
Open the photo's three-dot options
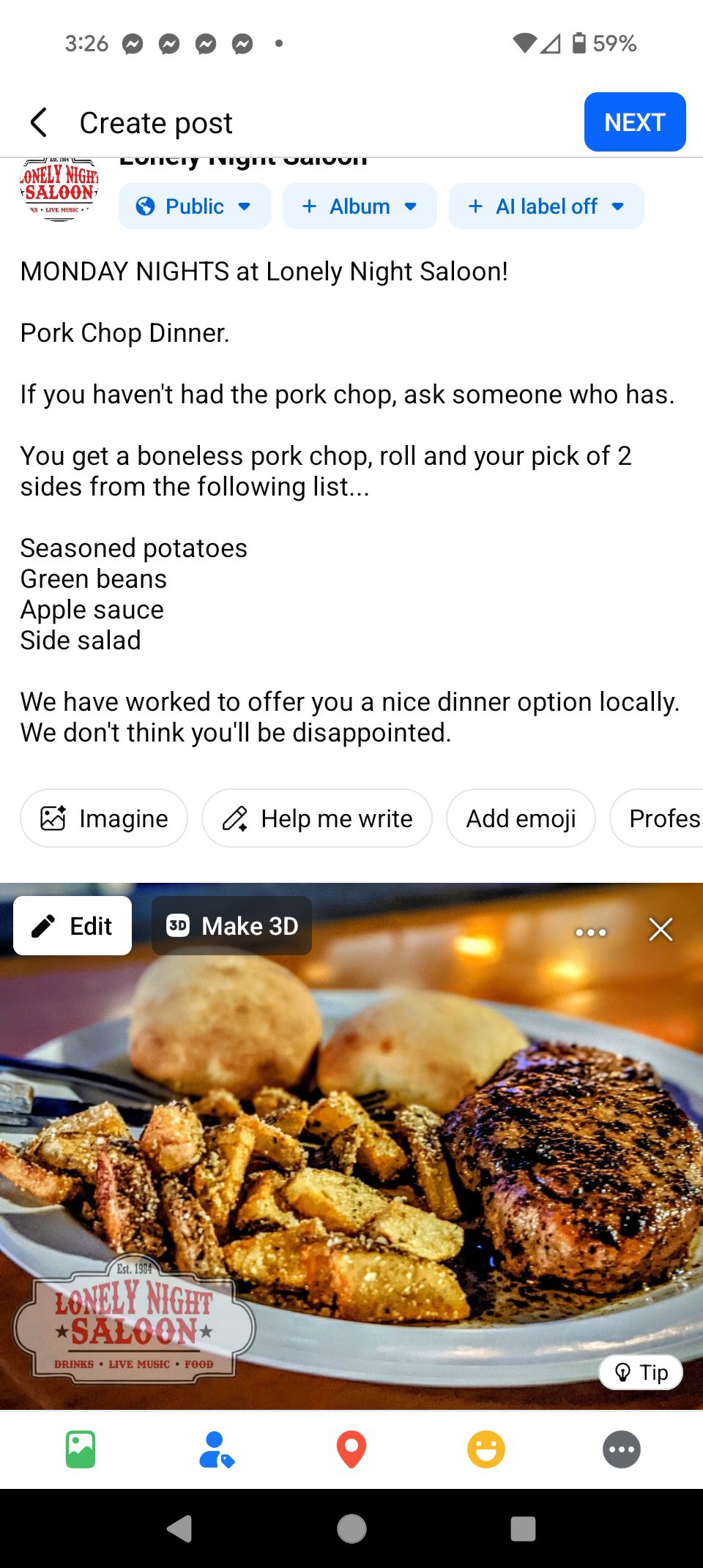590,932
